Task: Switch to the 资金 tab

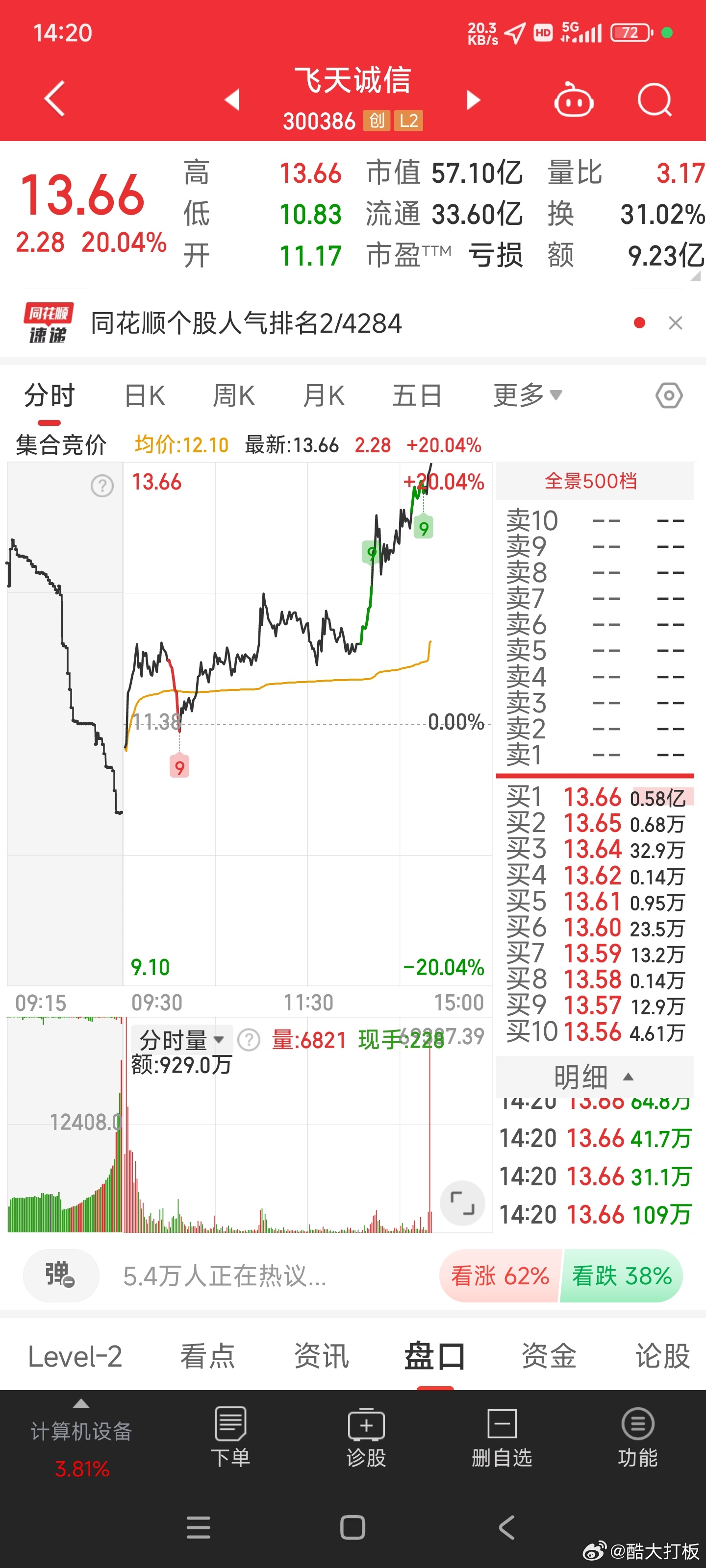Action: [x=548, y=1356]
